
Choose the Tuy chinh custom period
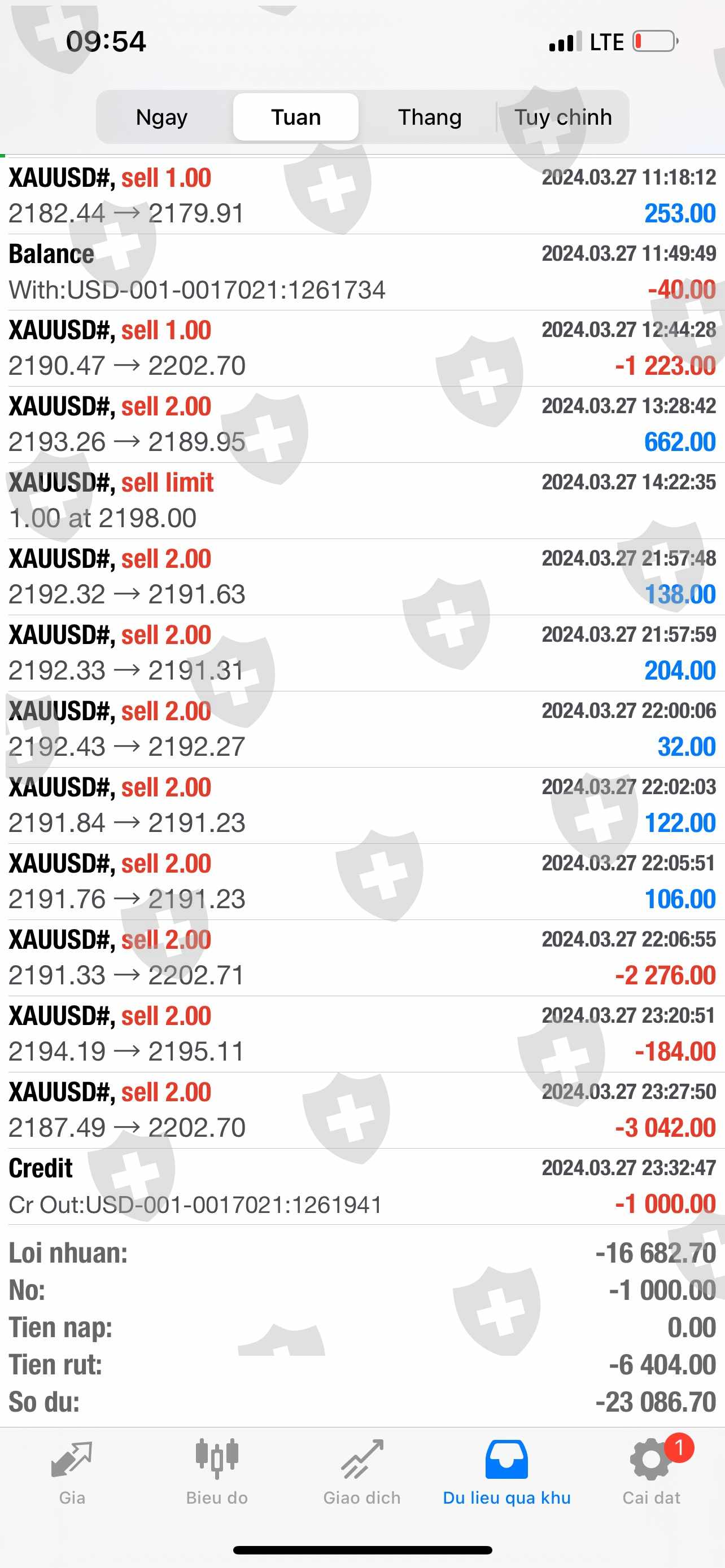562,117
